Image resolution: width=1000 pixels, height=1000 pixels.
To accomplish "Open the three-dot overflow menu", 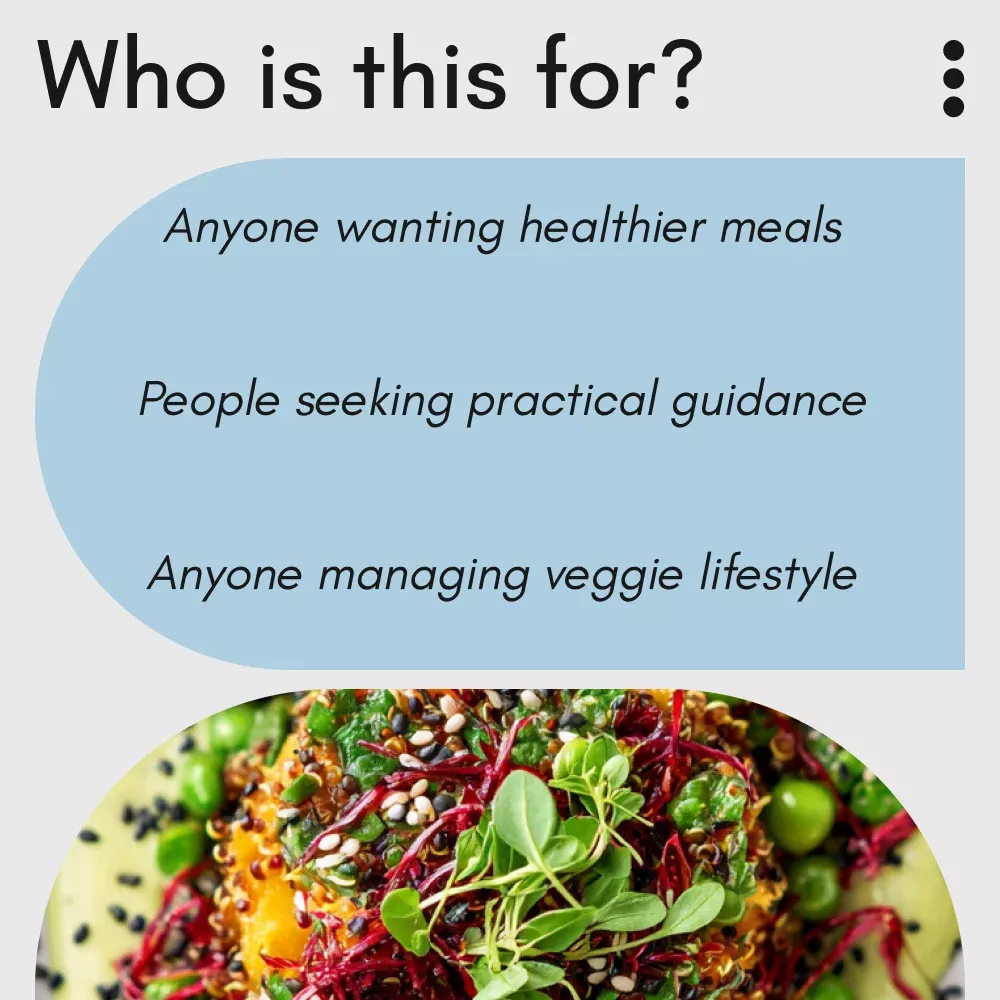I will [953, 78].
